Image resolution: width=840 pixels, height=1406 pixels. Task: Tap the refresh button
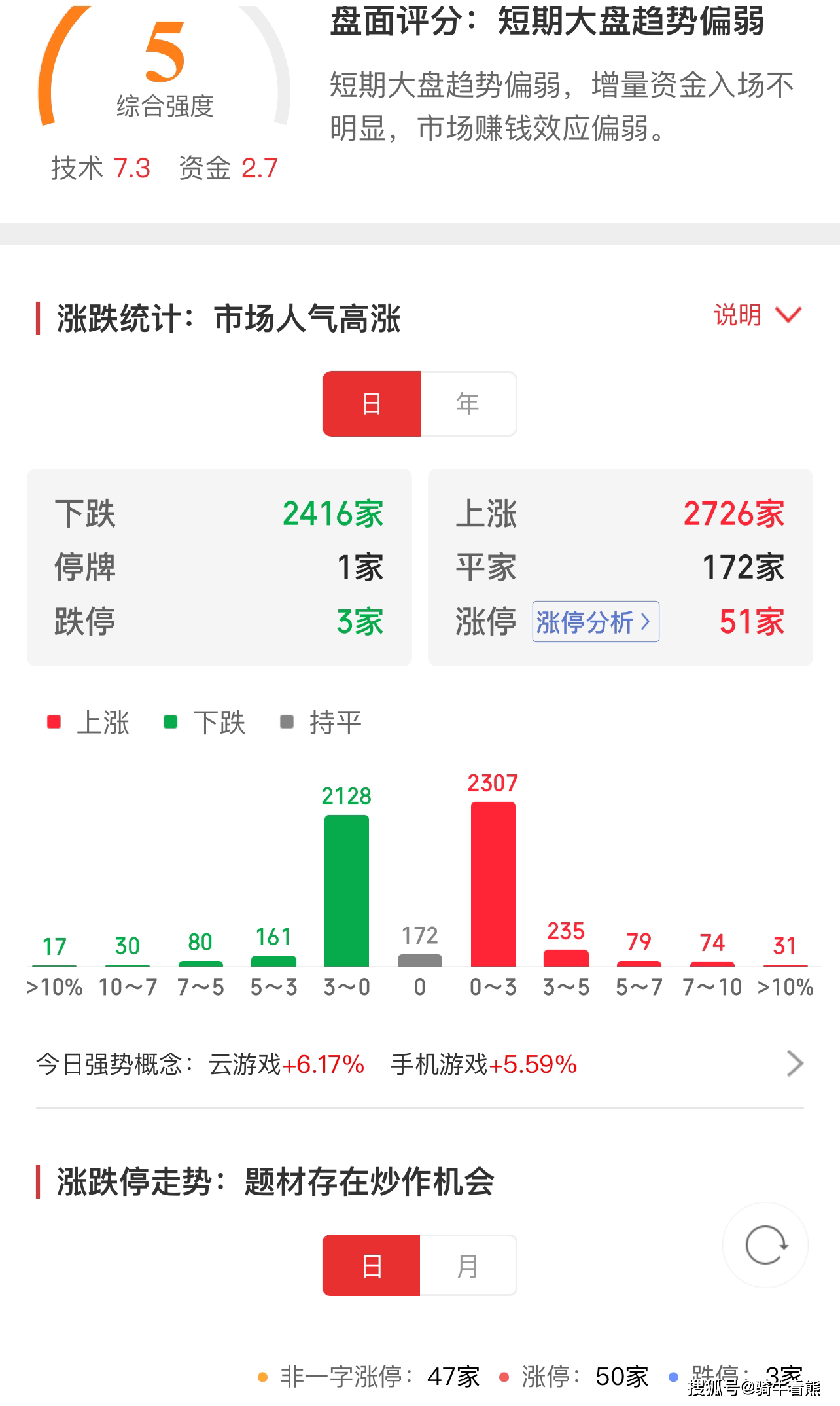pyautogui.click(x=765, y=1245)
